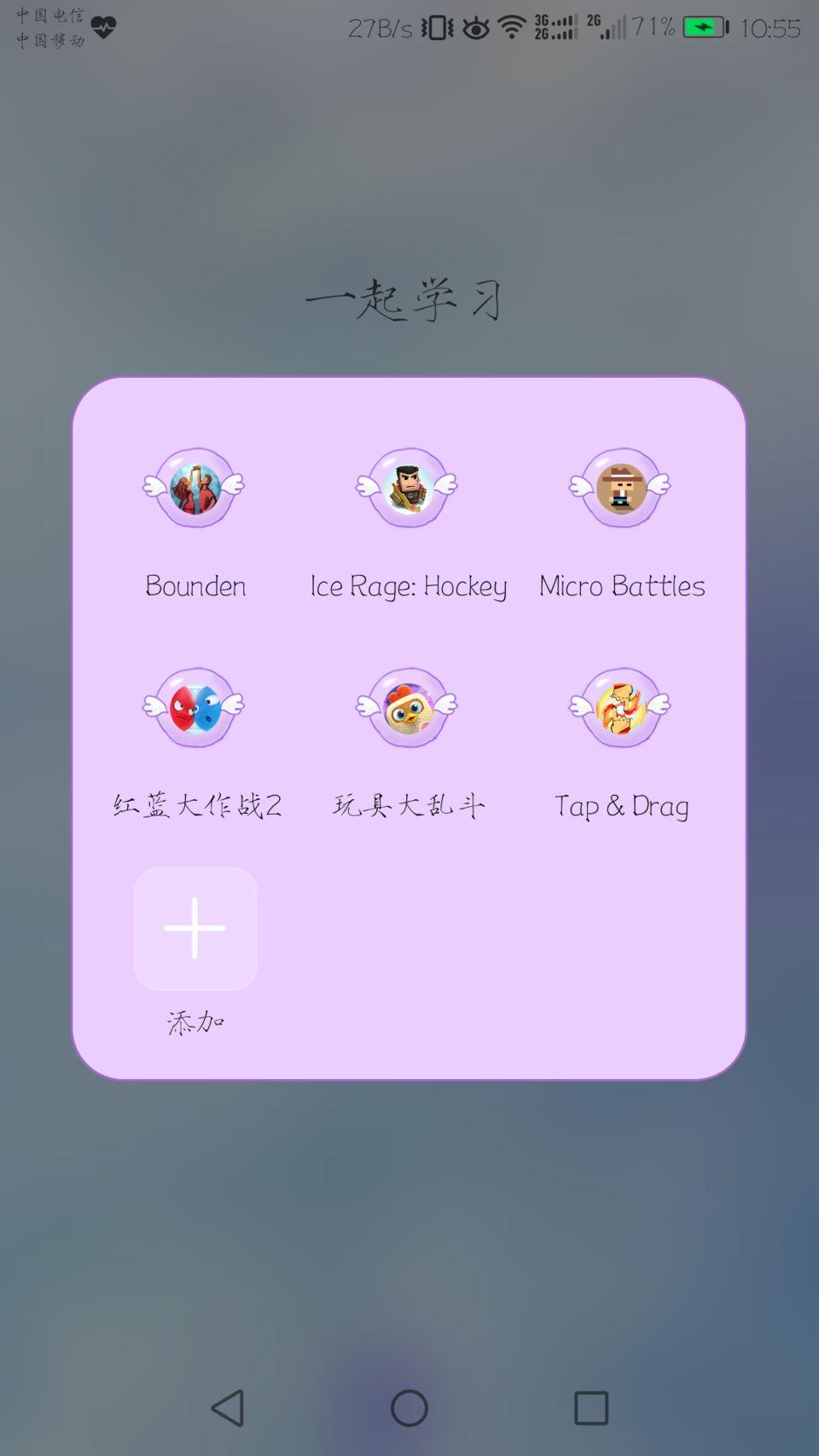Screen dimensions: 819x1456
Task: Open Micro Battles game
Action: (621, 490)
